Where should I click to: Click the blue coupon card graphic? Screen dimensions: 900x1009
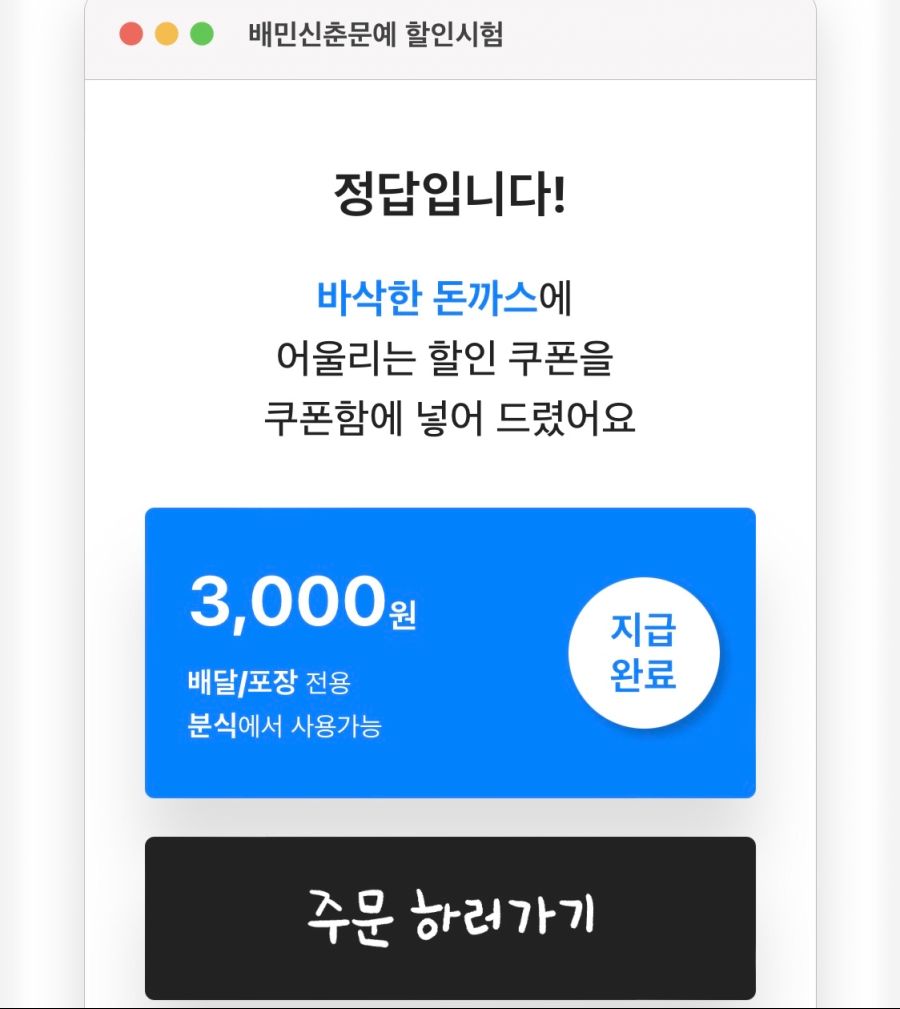coord(450,650)
